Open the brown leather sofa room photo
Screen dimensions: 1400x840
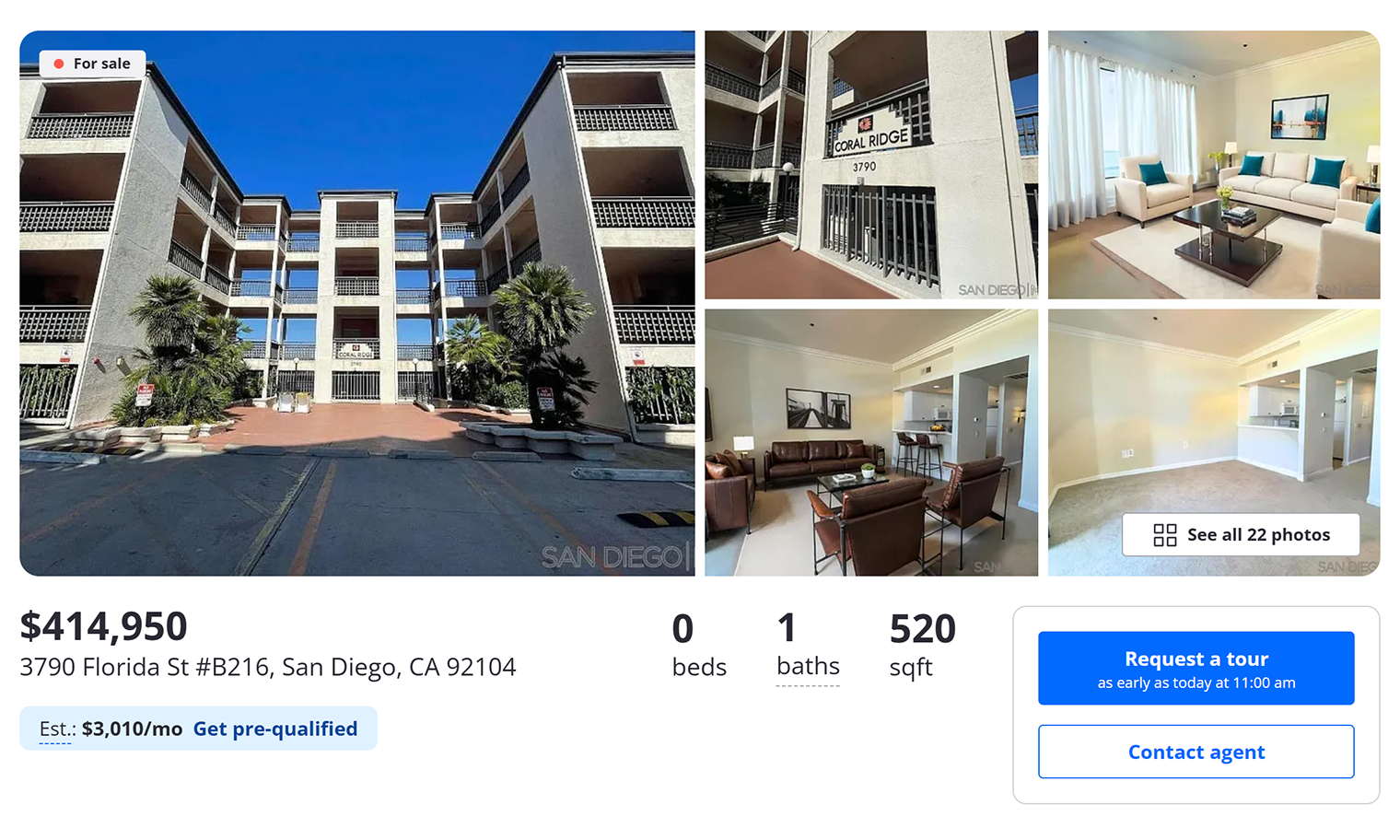tap(870, 442)
